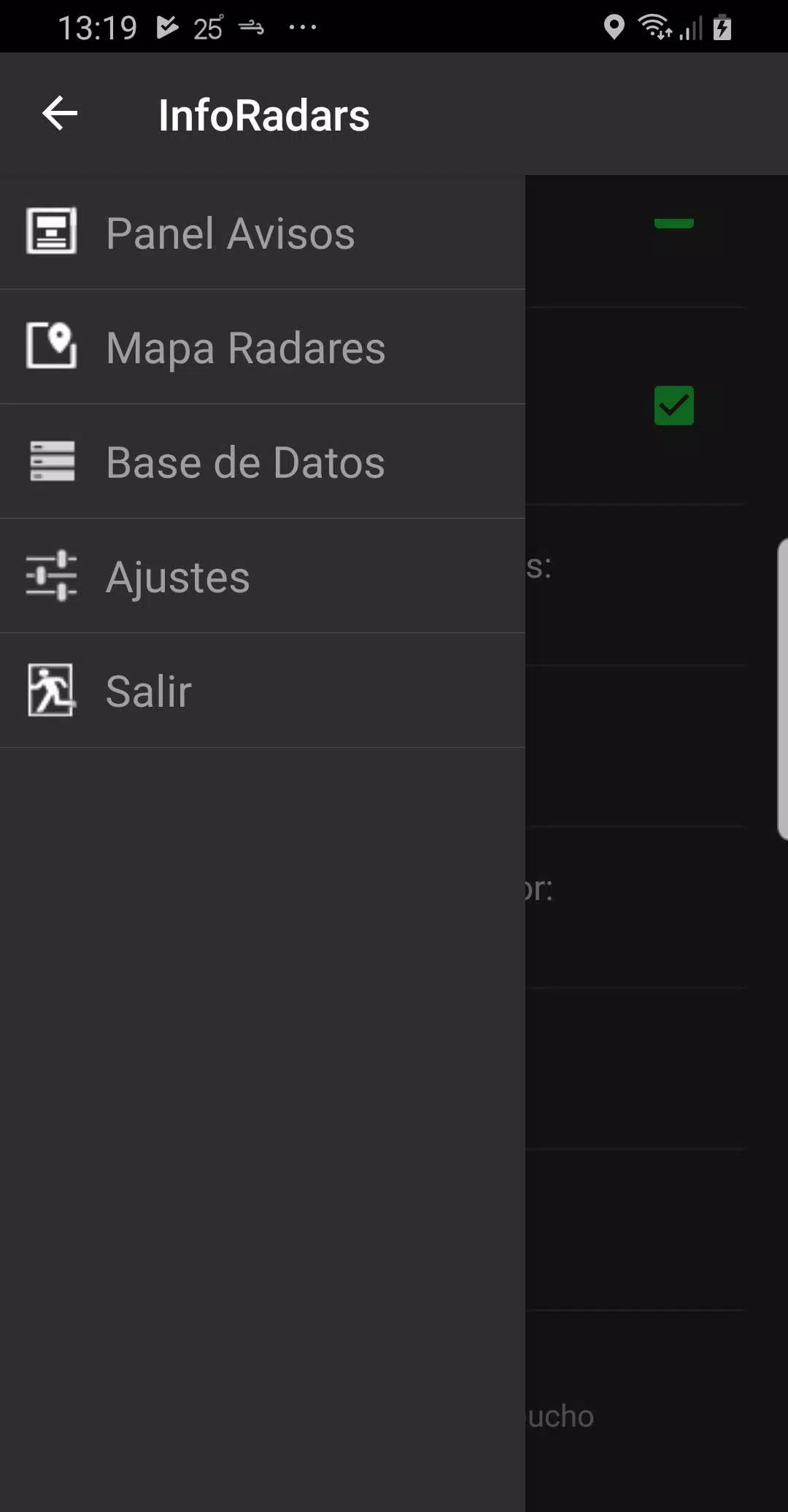Tap the charging battery icon in the status bar
The image size is (788, 1512).
(722, 27)
